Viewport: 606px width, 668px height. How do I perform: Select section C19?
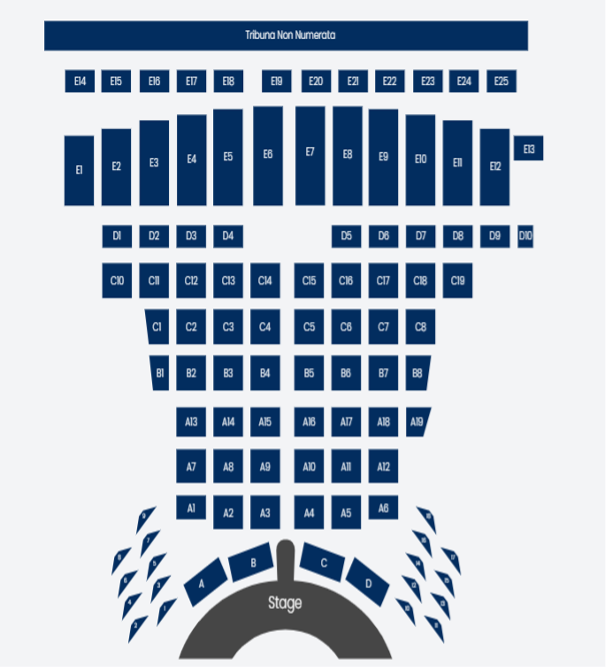tap(458, 281)
